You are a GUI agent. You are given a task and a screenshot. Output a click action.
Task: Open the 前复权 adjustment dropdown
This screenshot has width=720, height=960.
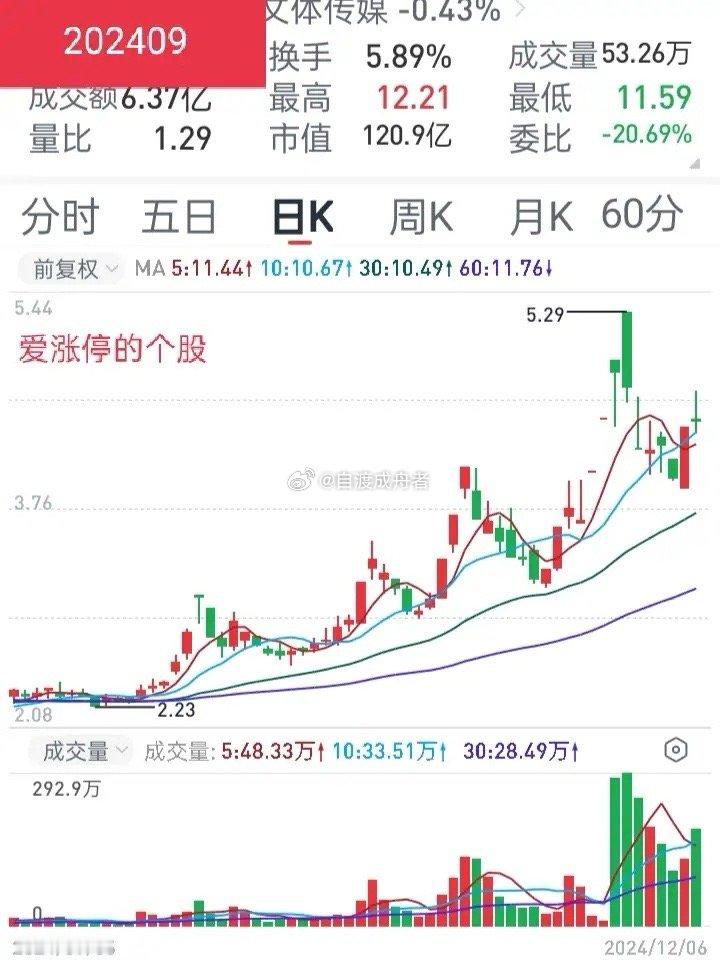coord(69,269)
